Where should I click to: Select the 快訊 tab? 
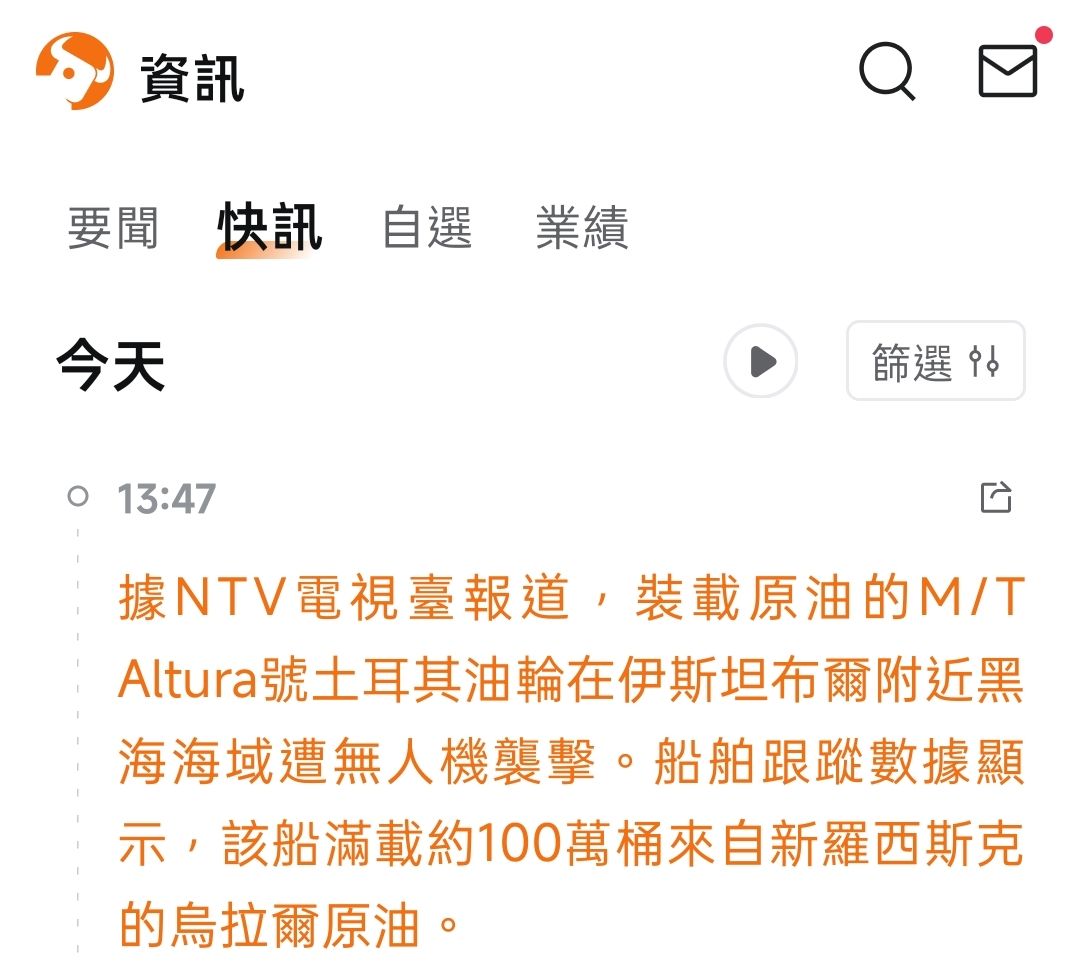[x=270, y=228]
